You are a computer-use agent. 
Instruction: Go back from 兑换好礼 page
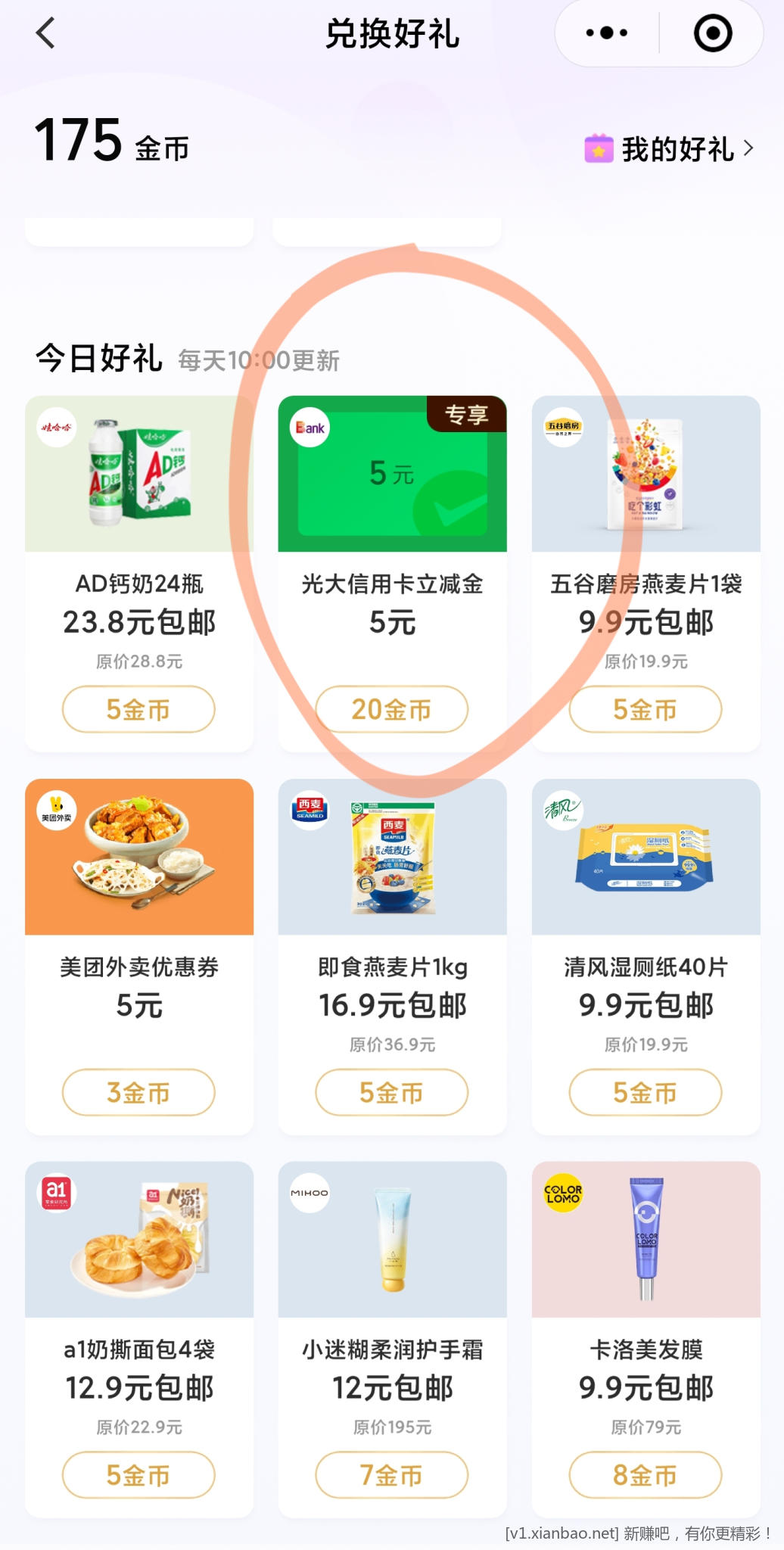pos(45,33)
